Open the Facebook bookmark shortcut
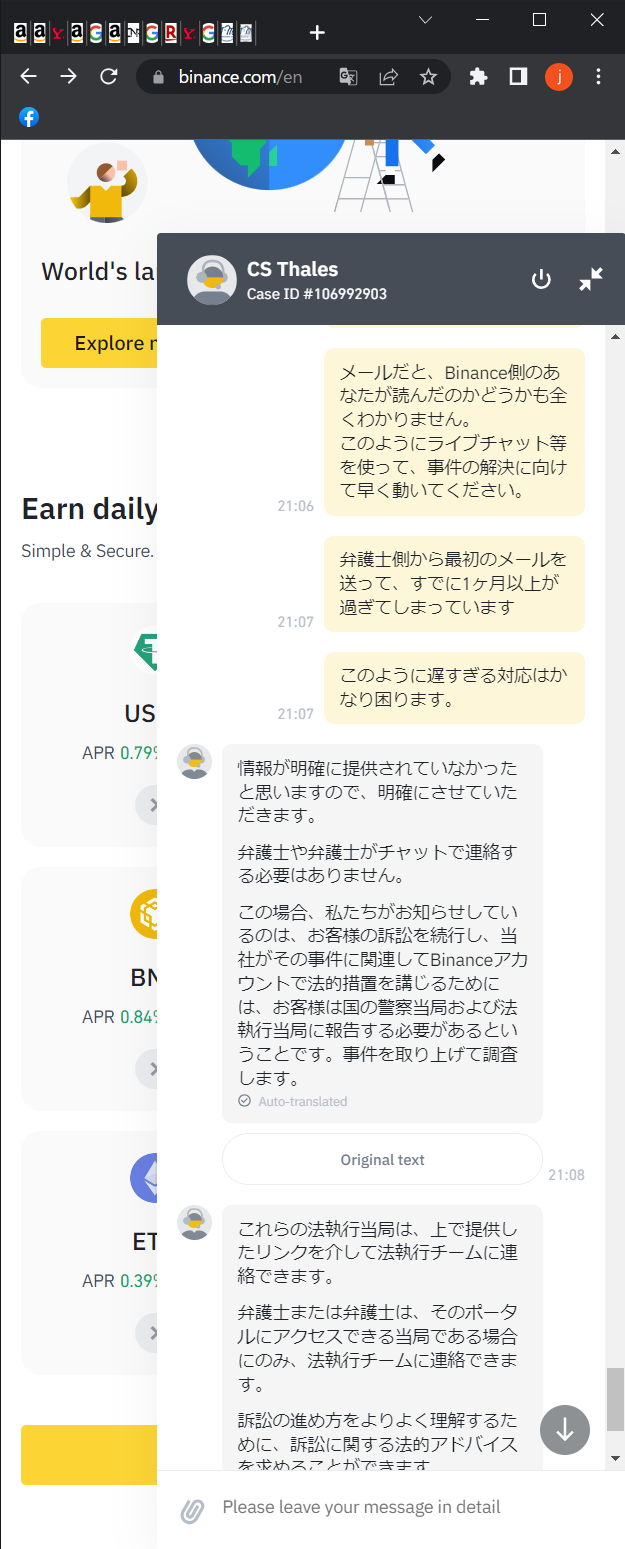The width and height of the screenshot is (625, 1549). tap(29, 117)
